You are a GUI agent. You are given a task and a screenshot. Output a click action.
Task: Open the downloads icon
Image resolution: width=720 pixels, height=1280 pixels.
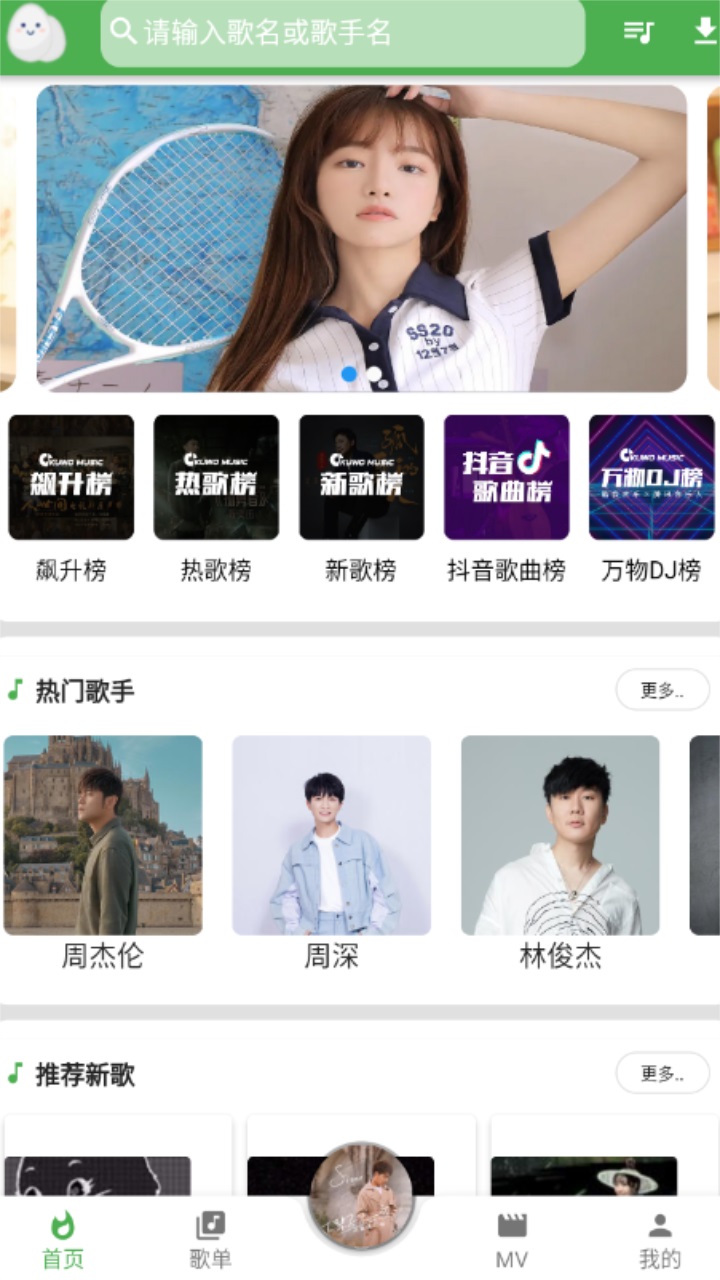tap(705, 32)
